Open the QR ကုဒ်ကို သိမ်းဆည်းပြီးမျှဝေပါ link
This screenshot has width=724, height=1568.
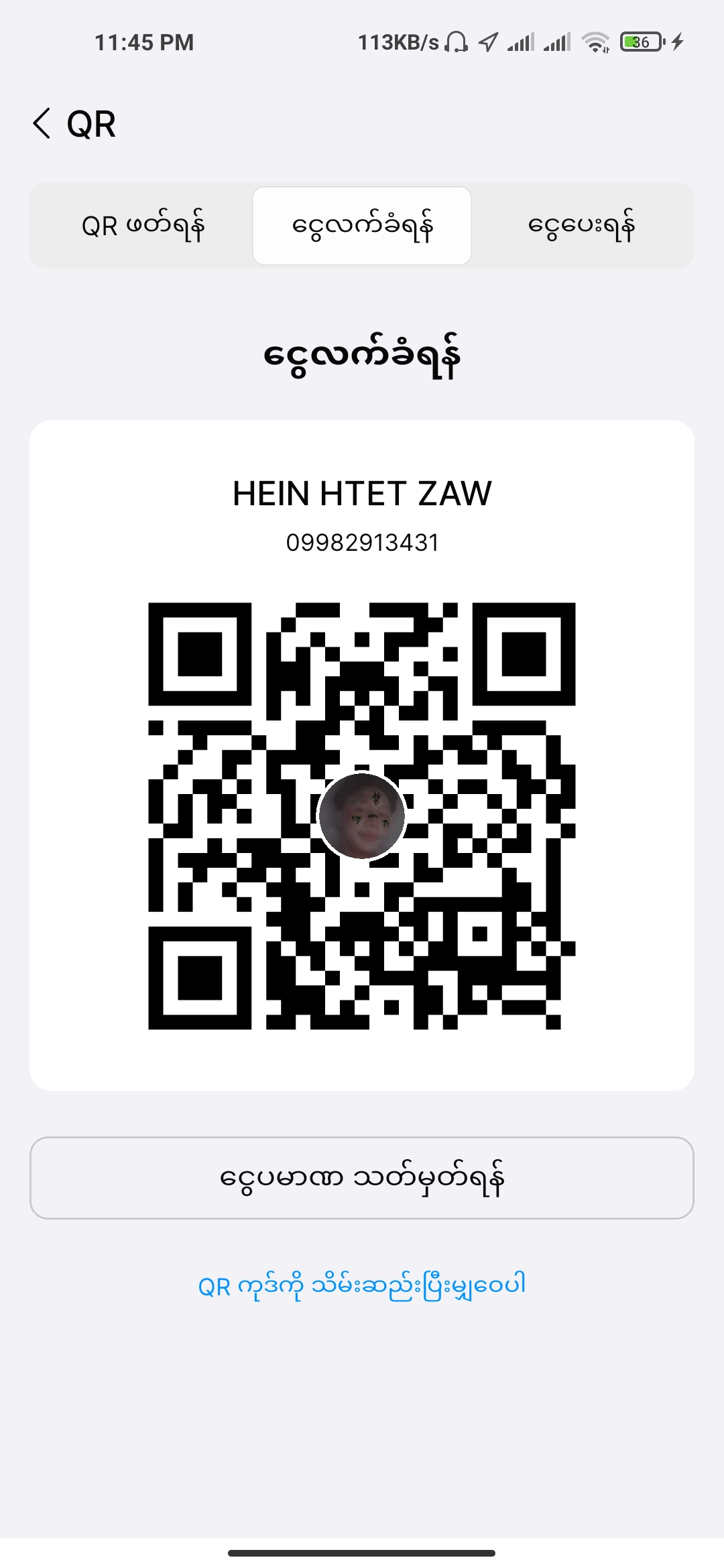point(362,1285)
